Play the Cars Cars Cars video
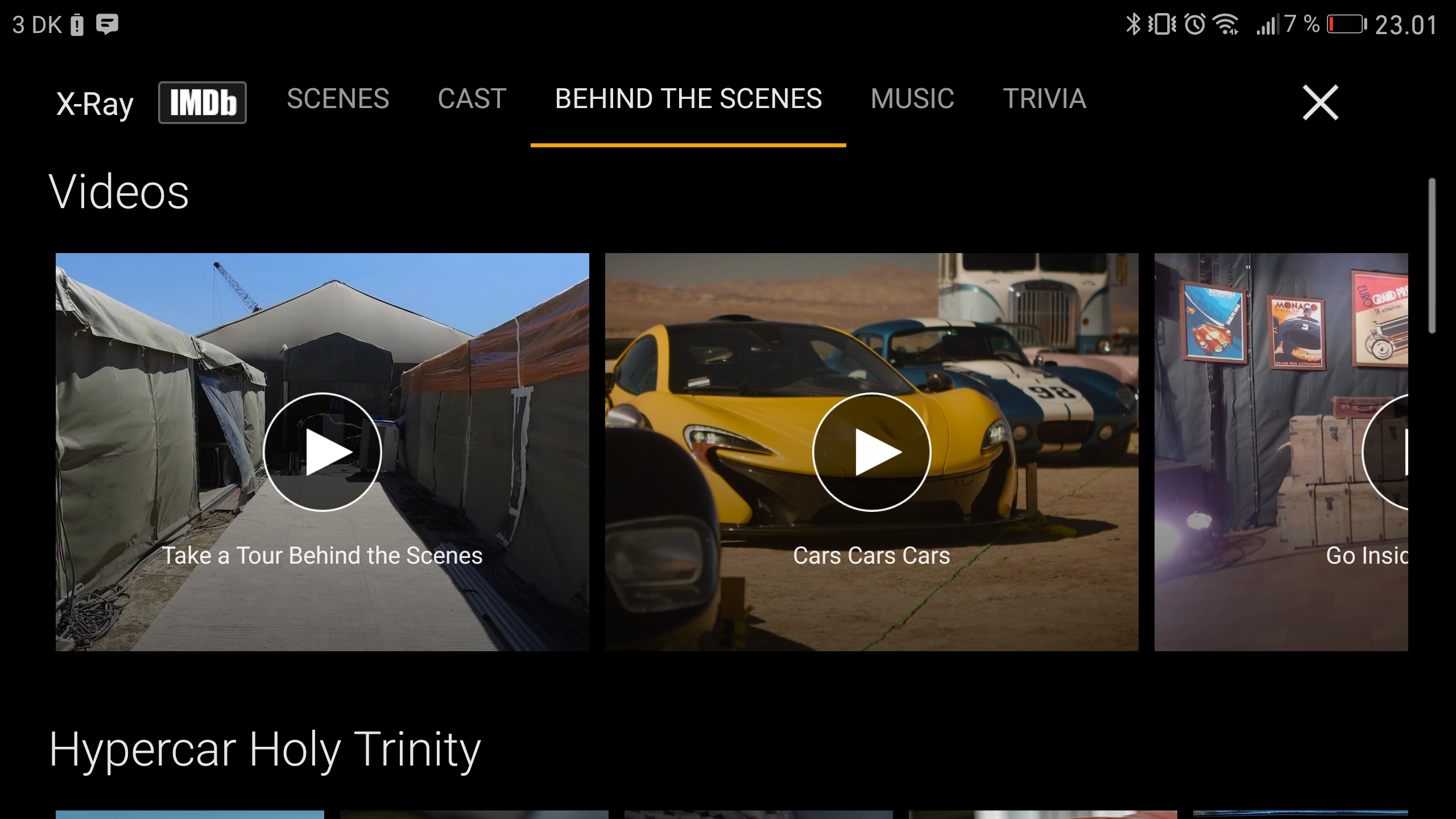Screen dimensions: 1456x819 [871, 452]
